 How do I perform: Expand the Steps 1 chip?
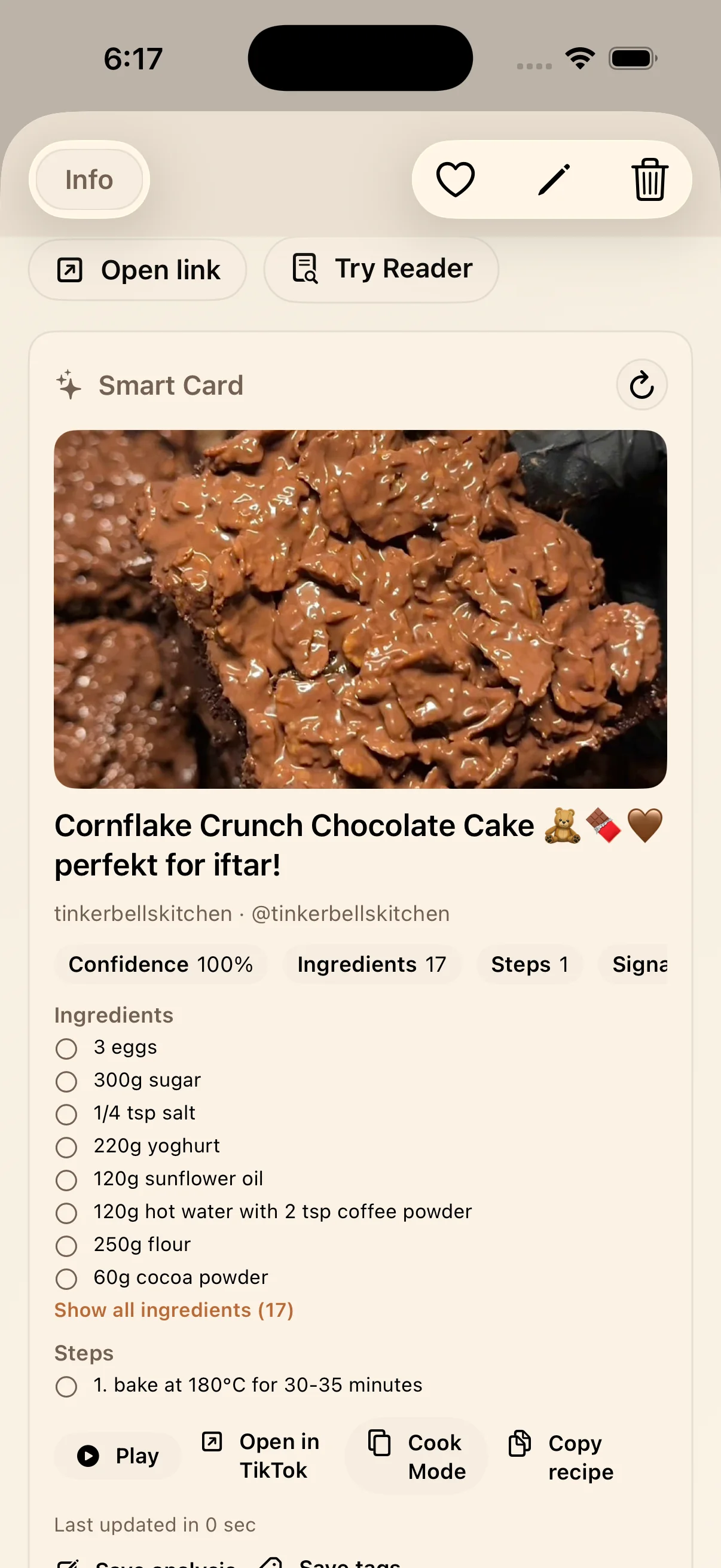[x=529, y=964]
